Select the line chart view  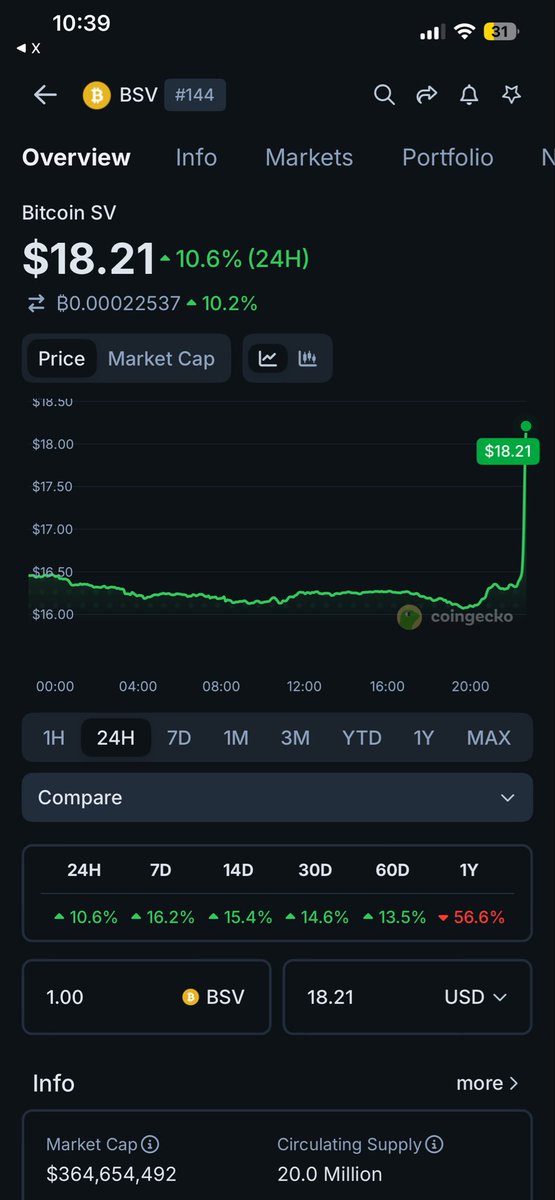tap(268, 358)
